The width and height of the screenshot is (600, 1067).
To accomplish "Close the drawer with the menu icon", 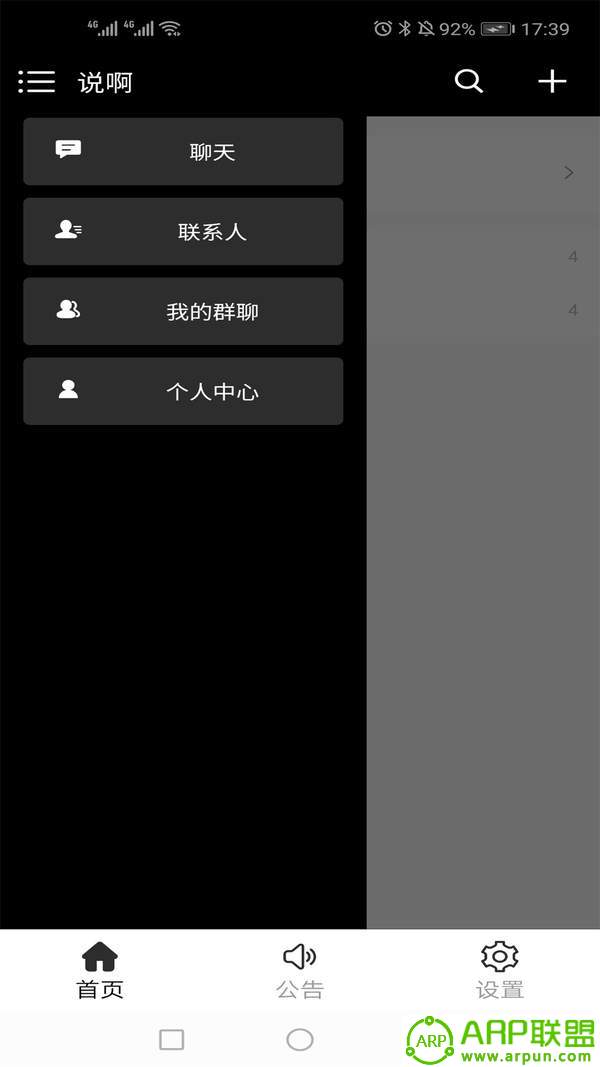I will (37, 82).
